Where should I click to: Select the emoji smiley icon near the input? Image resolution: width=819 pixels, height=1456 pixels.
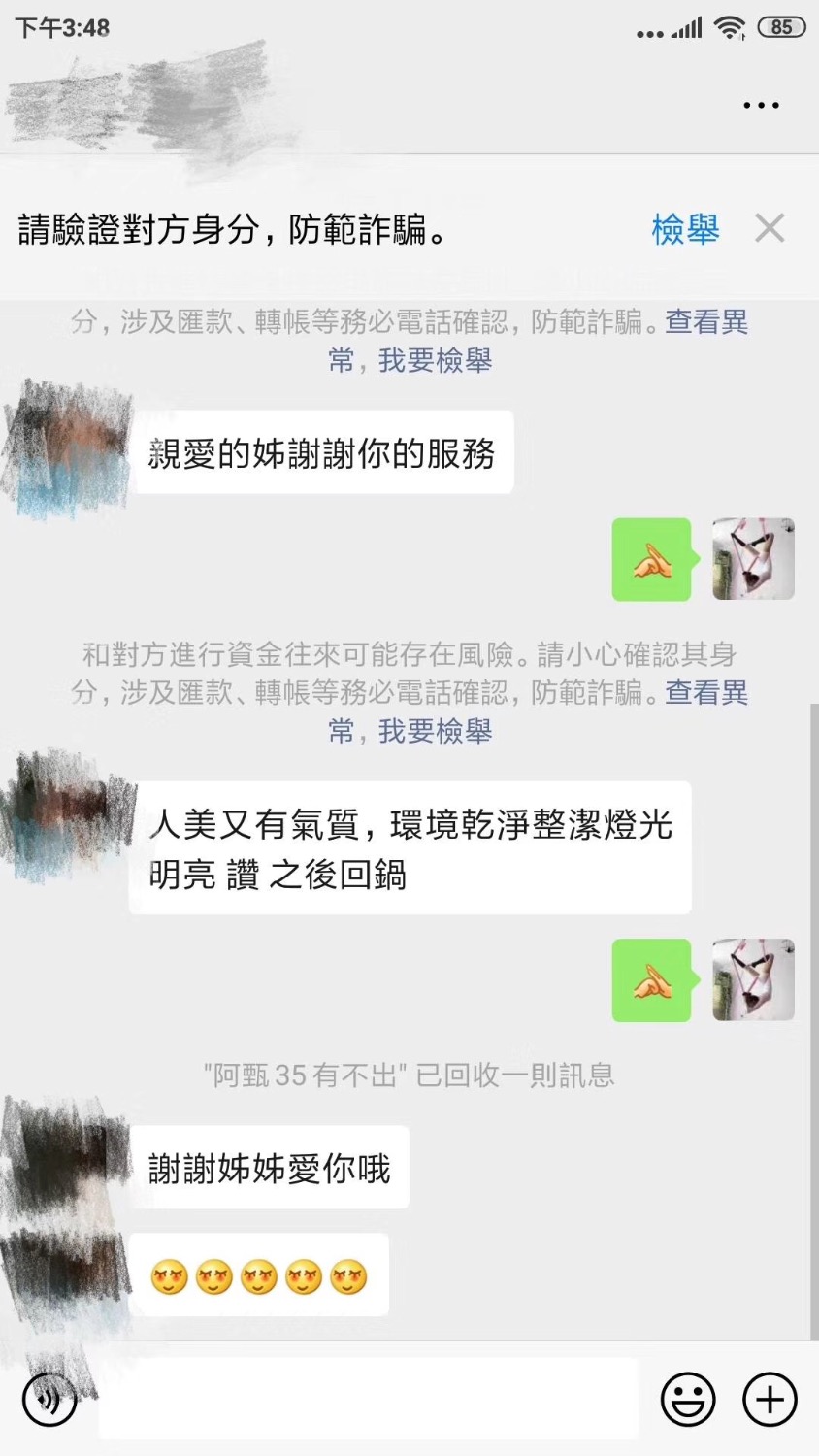688,1400
